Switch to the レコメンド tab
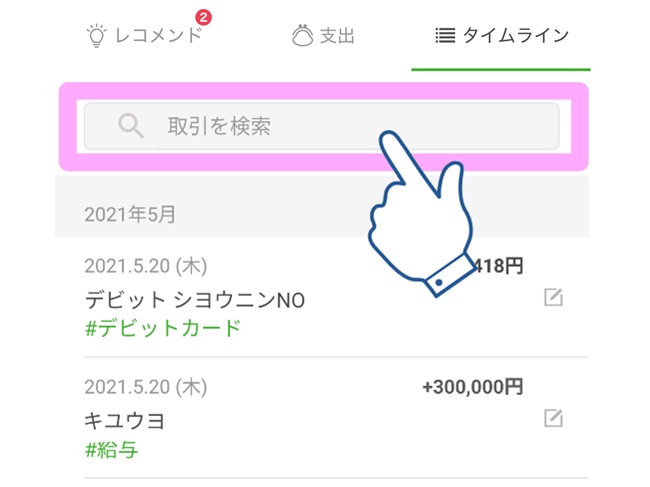Image resolution: width=650 pixels, height=487 pixels. pos(145,36)
